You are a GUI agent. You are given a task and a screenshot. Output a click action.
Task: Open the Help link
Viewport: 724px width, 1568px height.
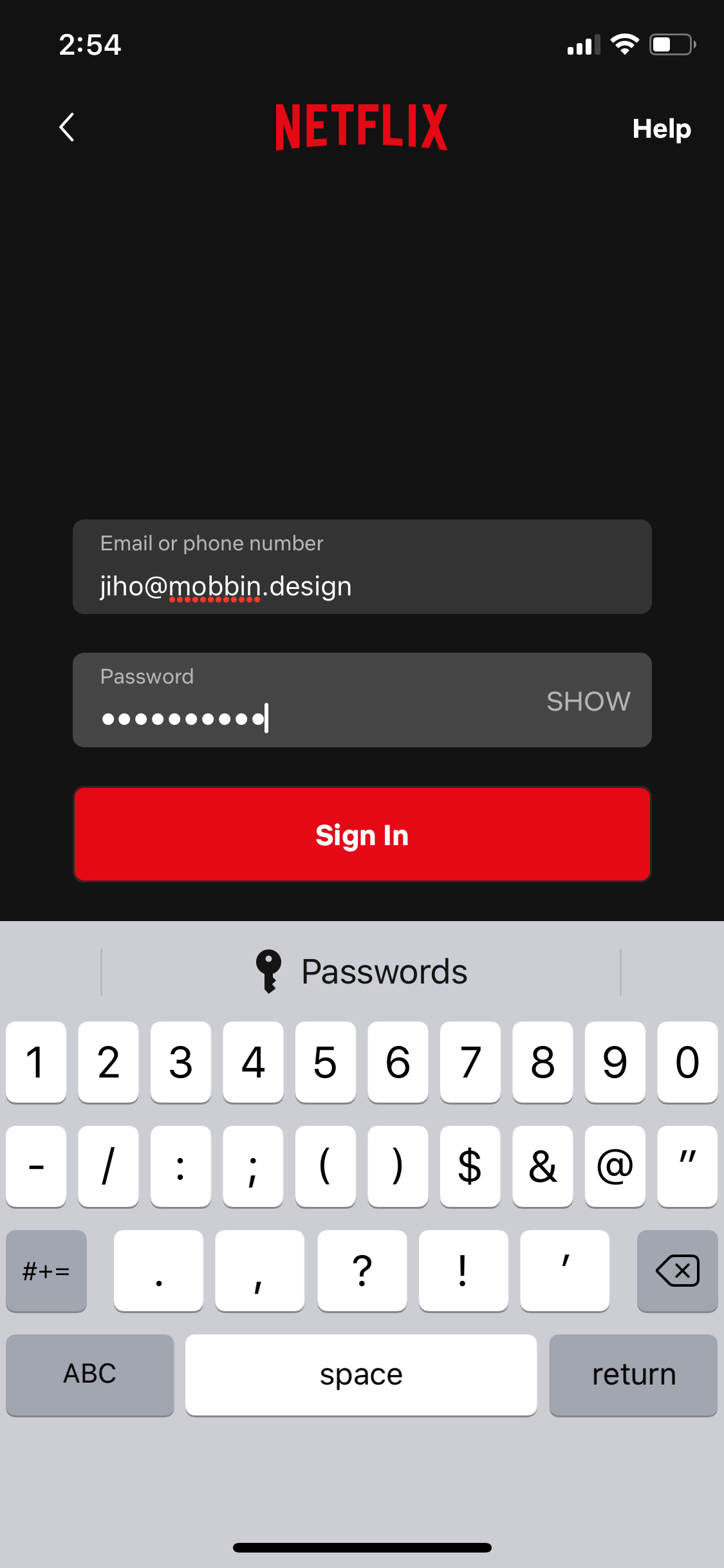tap(662, 129)
